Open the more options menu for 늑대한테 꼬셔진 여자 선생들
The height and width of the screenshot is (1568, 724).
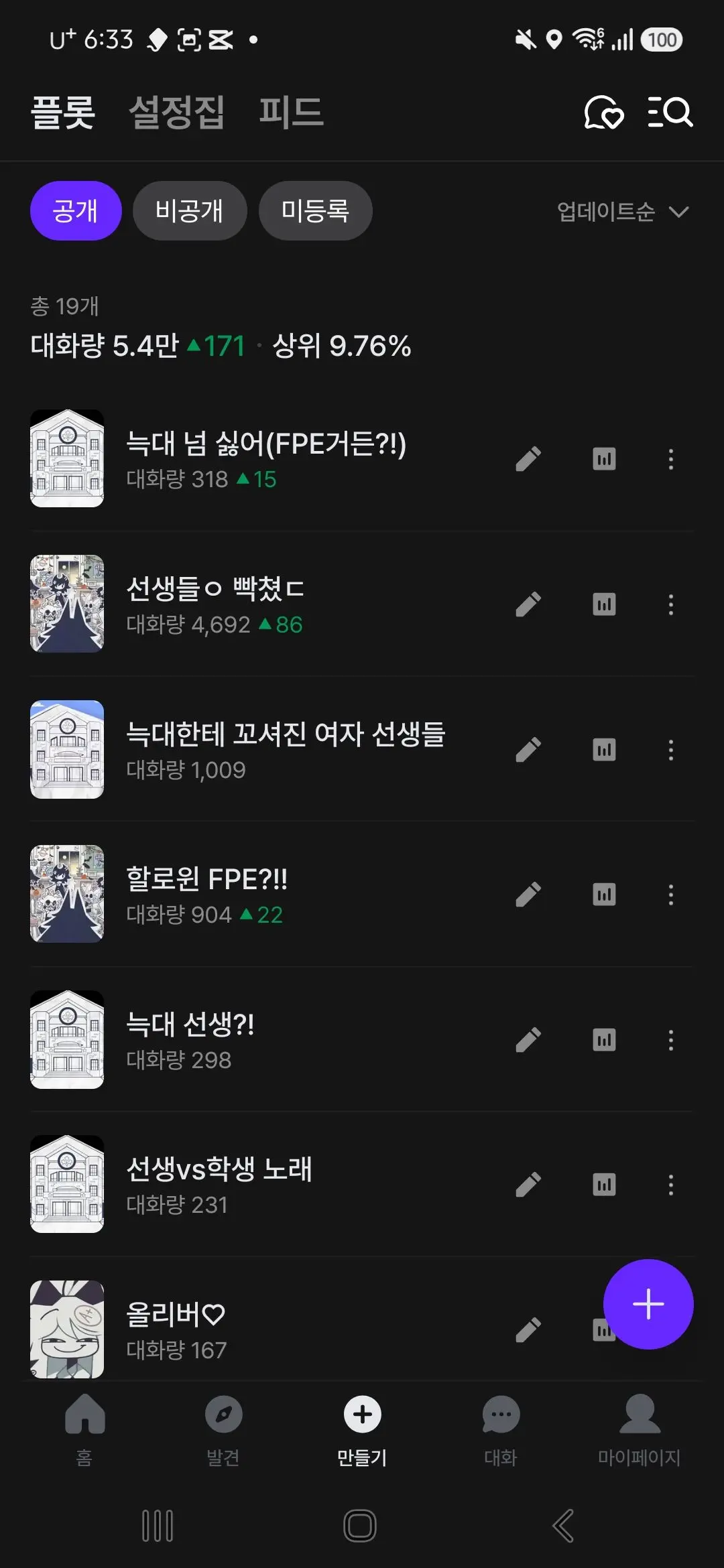670,750
